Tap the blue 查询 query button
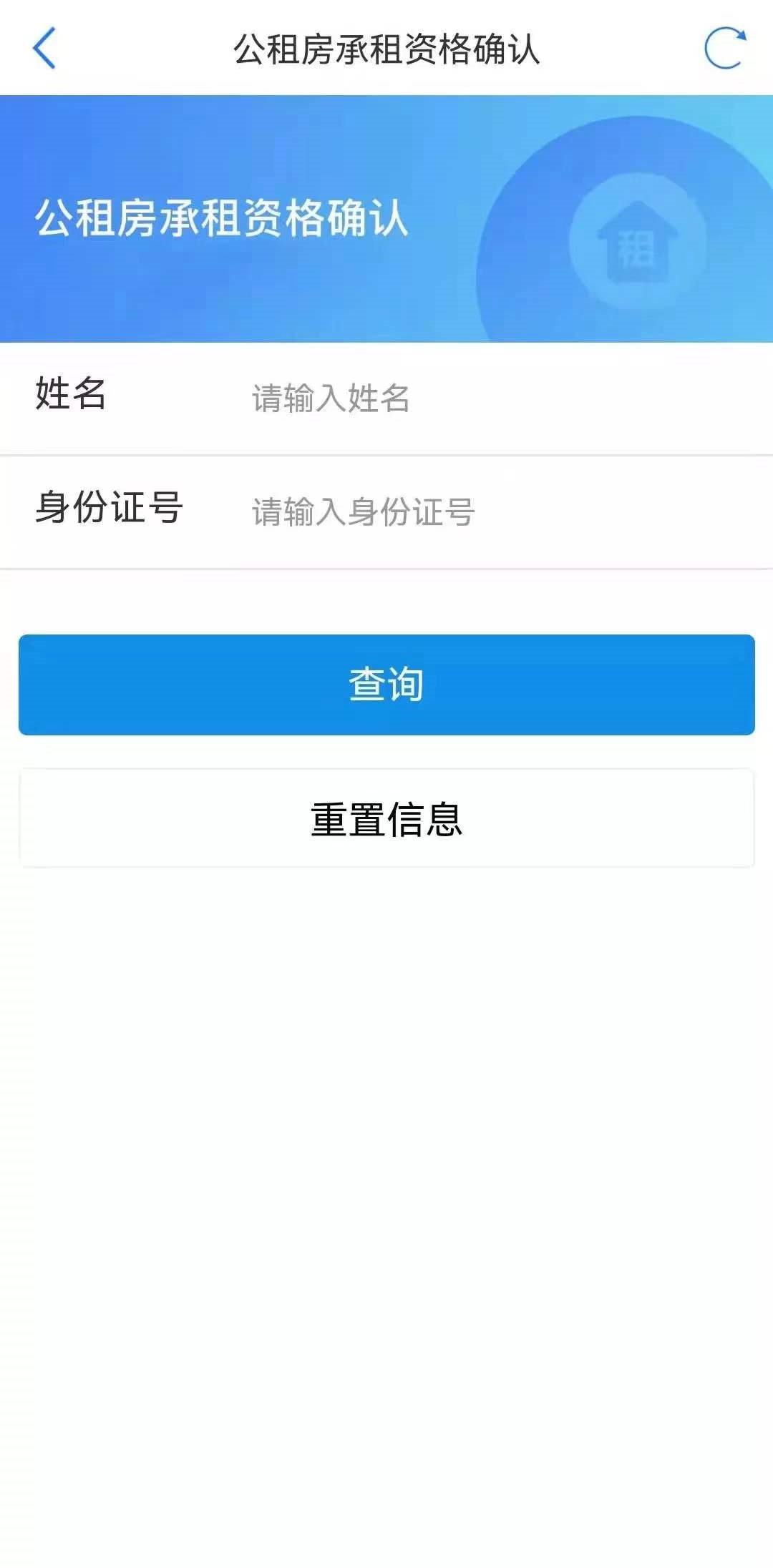This screenshot has width=773, height=1568. (x=386, y=685)
